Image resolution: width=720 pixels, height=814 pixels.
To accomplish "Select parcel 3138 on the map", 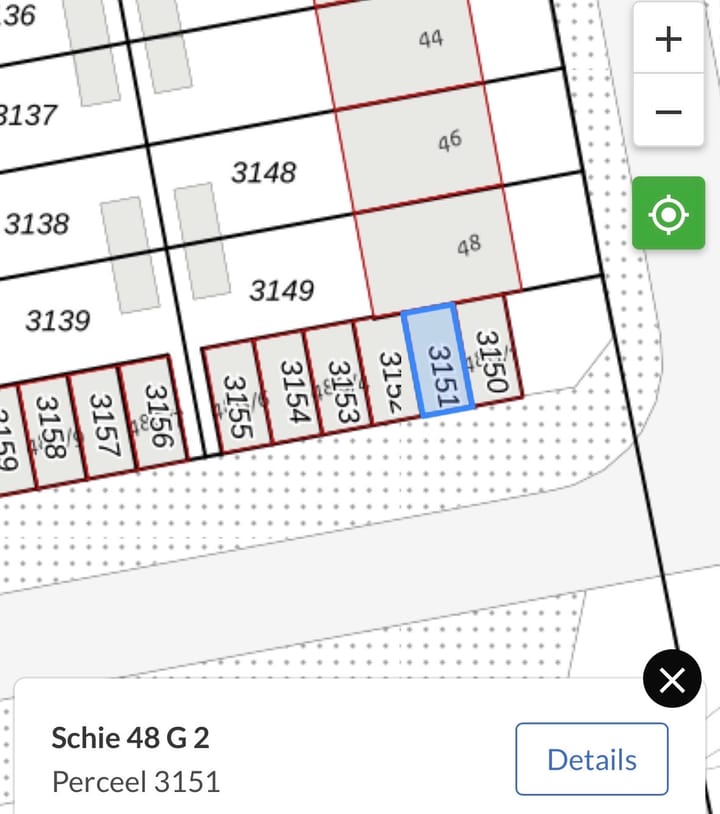I will click(x=37, y=223).
